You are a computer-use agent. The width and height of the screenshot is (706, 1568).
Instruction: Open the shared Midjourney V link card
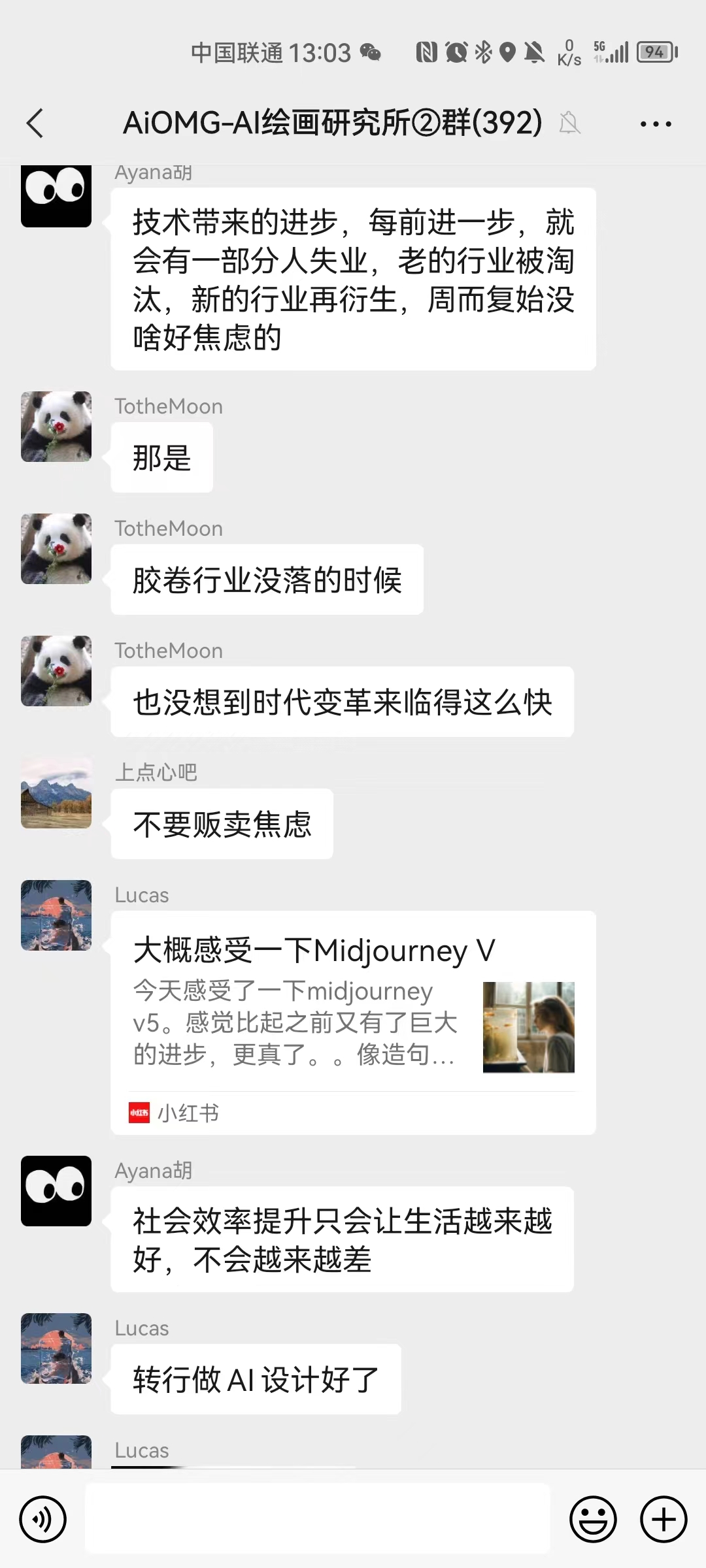353,1022
